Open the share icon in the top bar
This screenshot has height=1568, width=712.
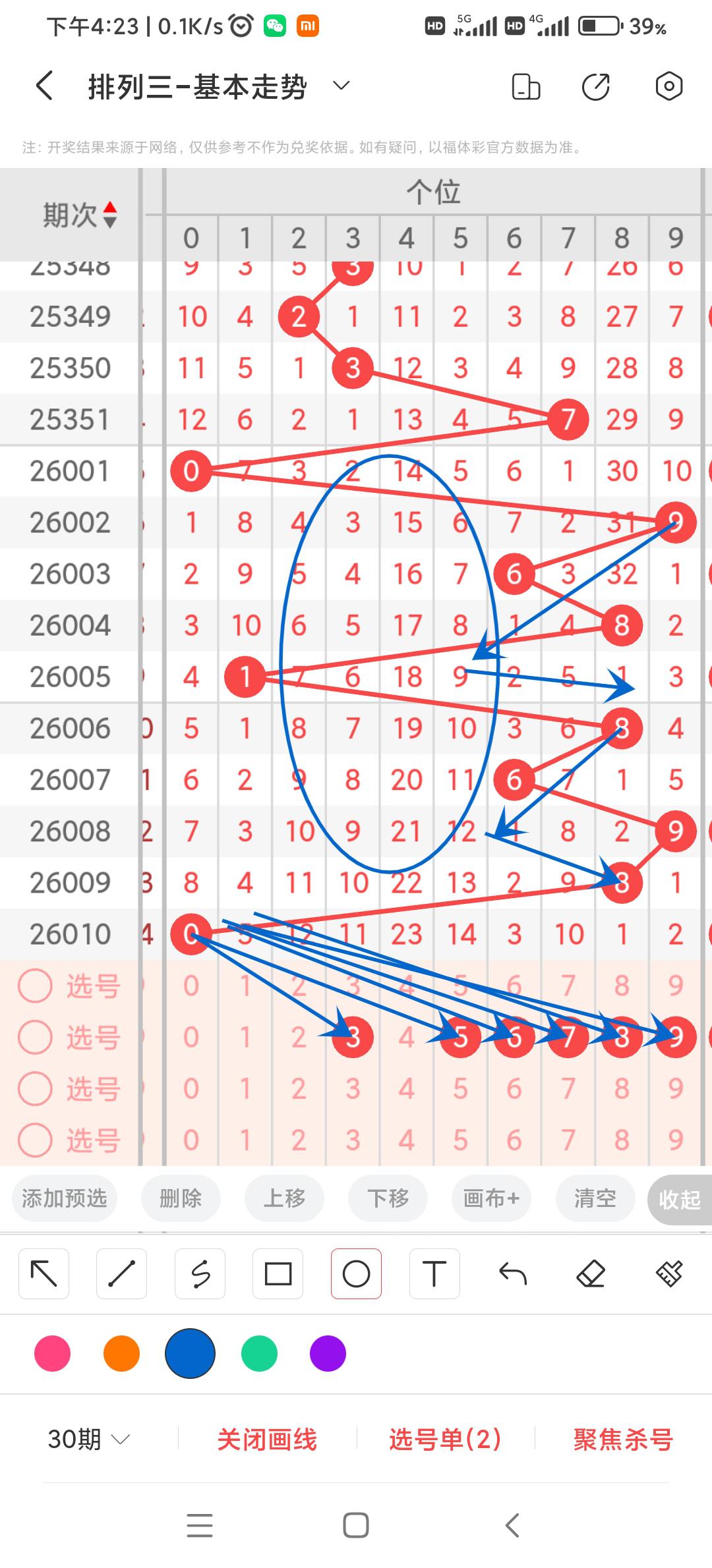click(595, 86)
